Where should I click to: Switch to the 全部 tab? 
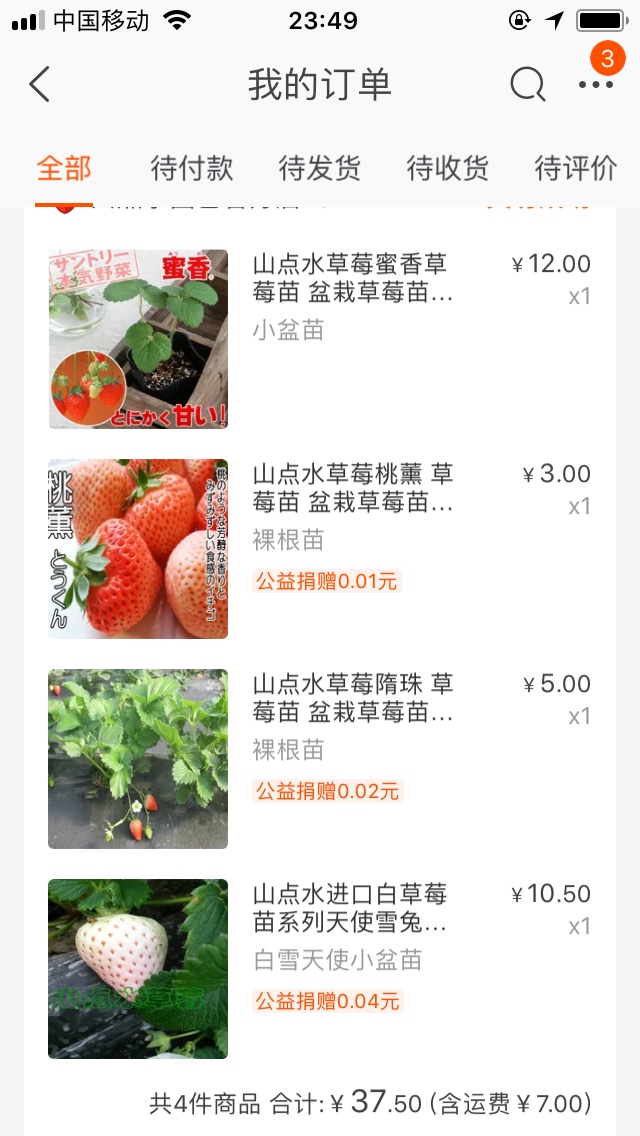click(x=64, y=168)
